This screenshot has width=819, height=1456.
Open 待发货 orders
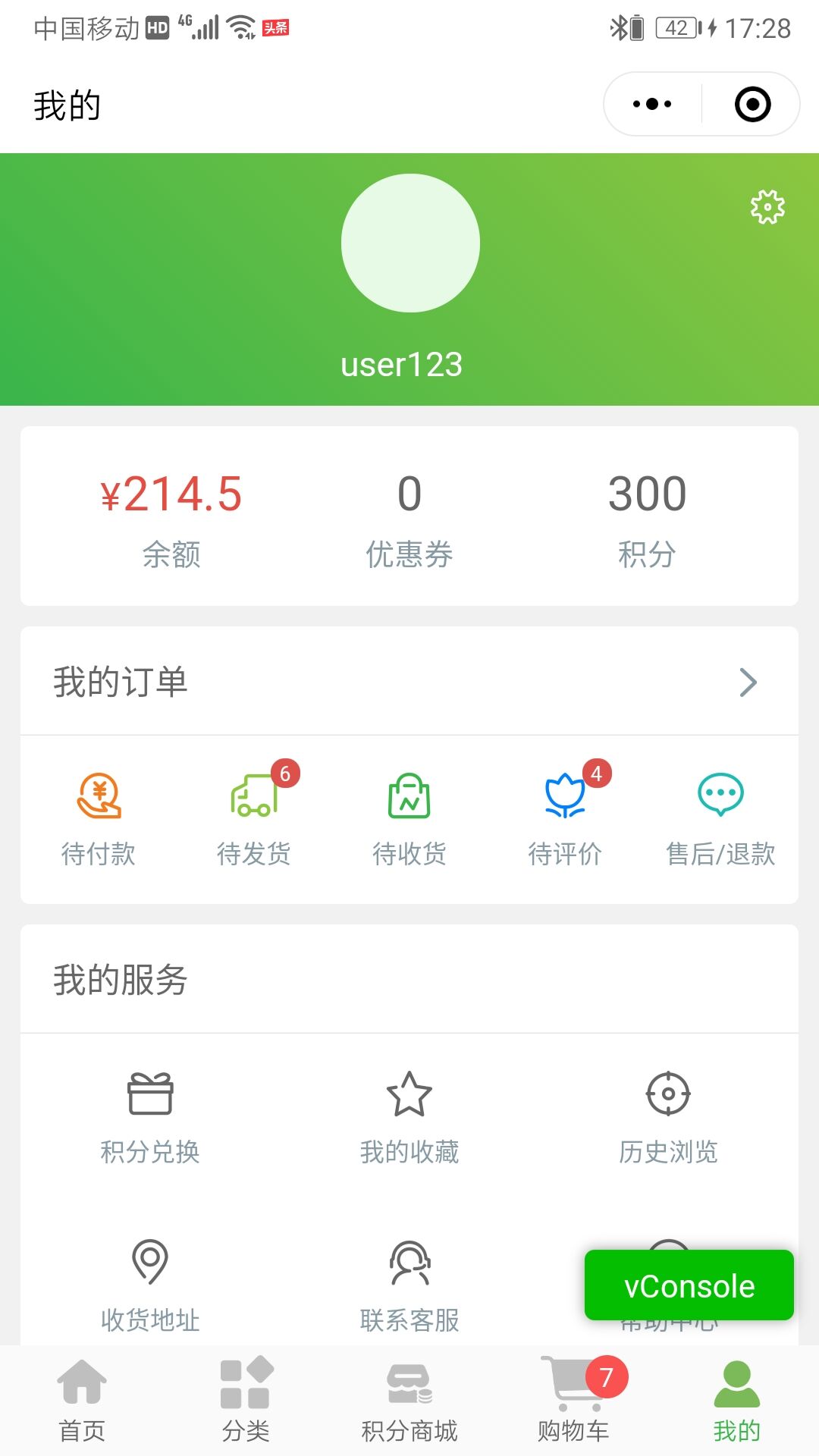point(254,819)
